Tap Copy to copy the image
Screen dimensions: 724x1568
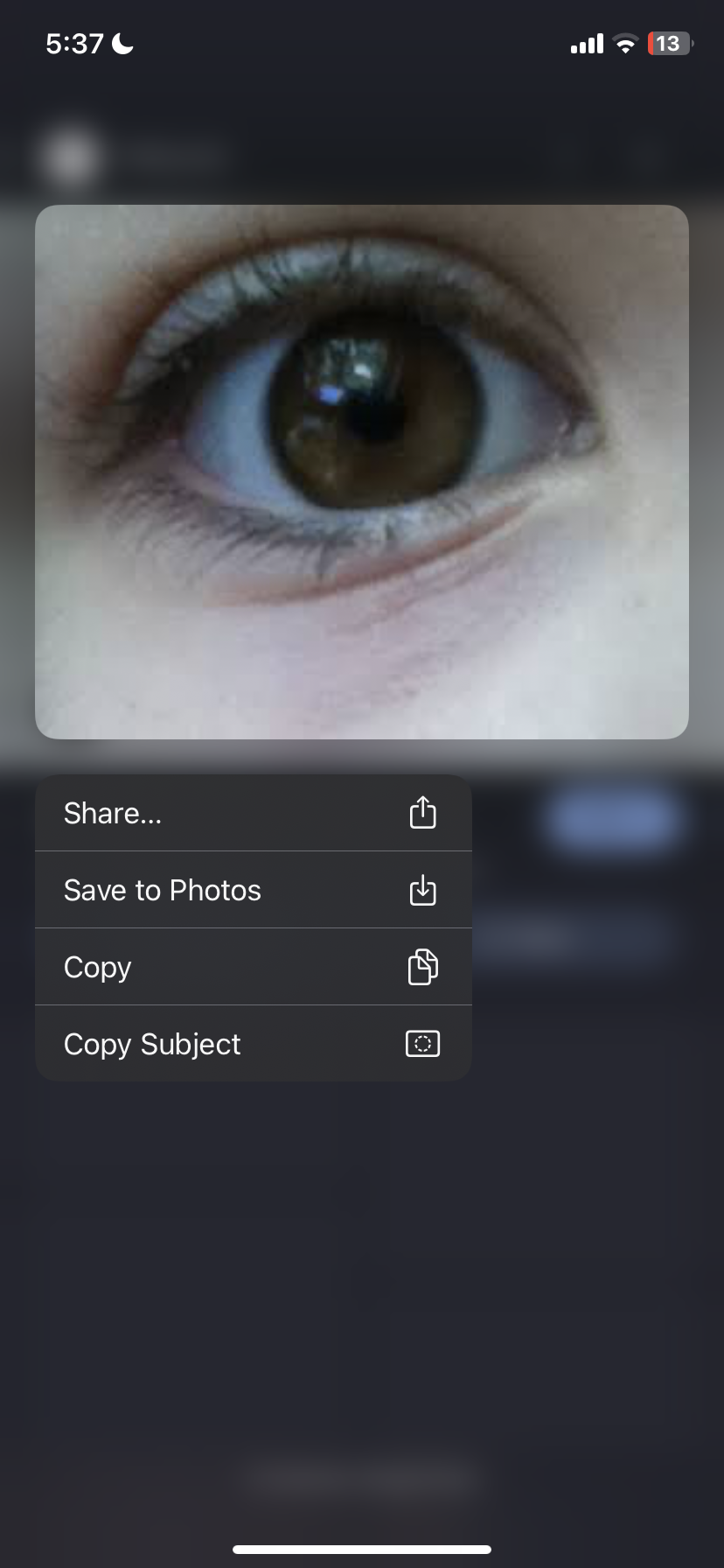point(253,967)
